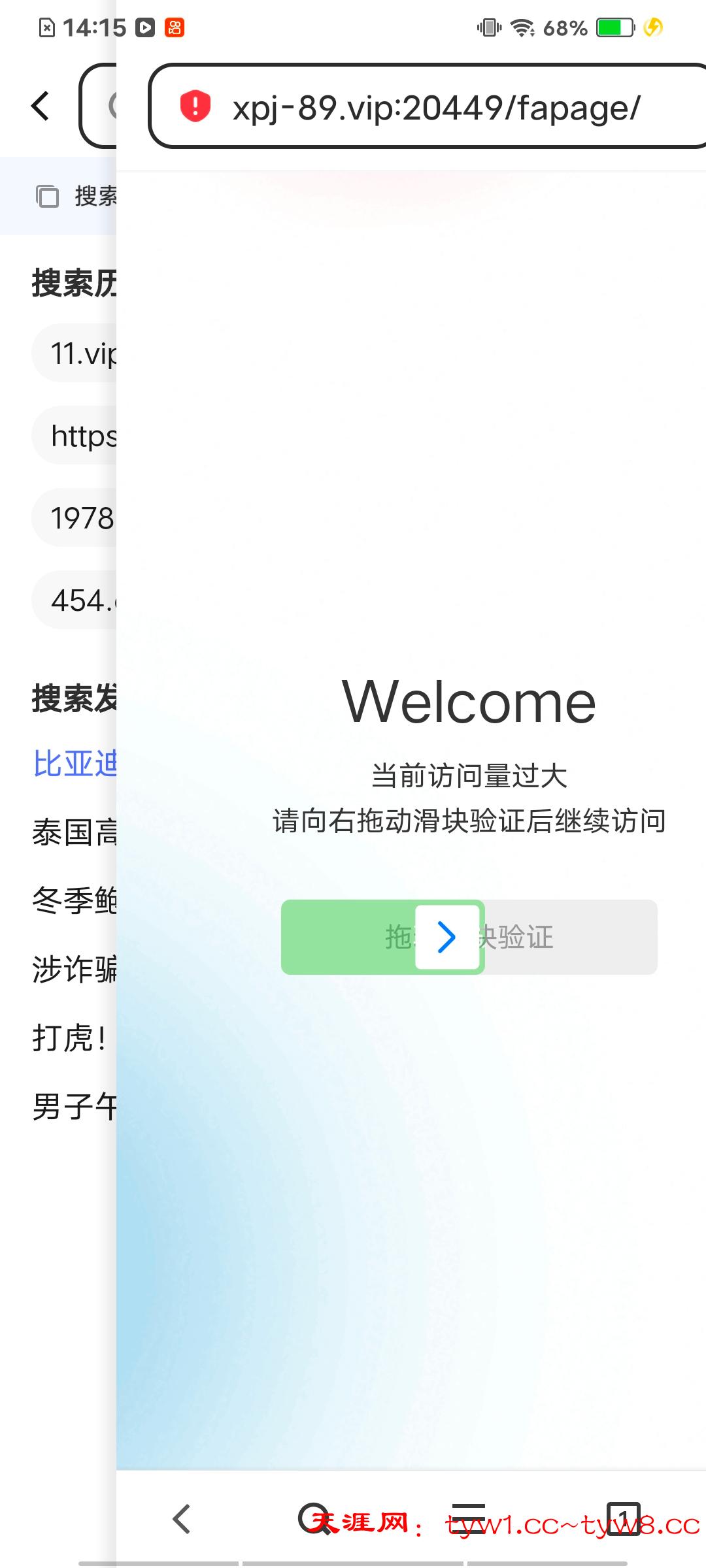
Task: Select the 11.vip search history chip
Action: [x=75, y=353]
